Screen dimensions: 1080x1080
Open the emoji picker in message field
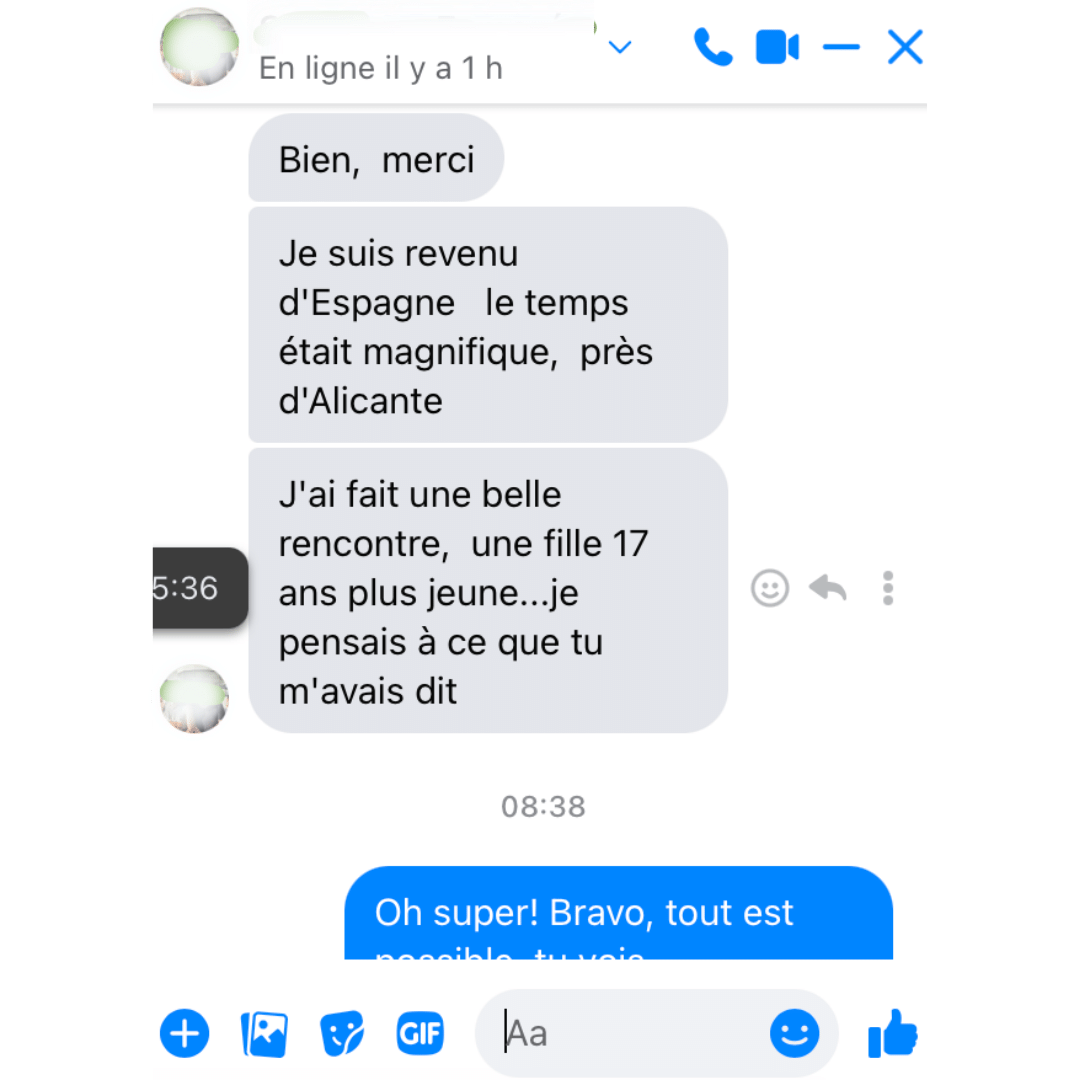coord(794,1033)
